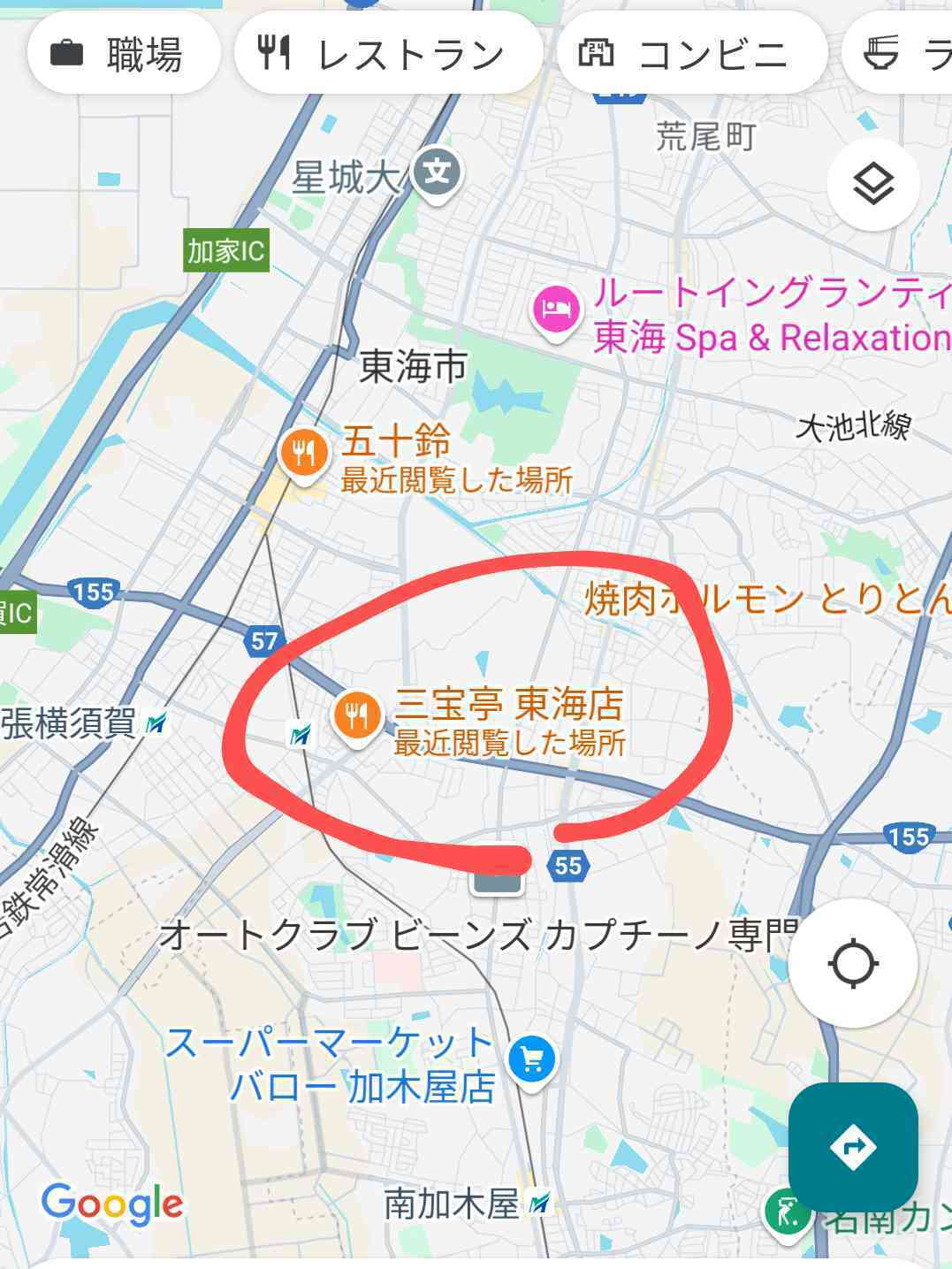Open directions floating button
The height and width of the screenshot is (1269, 952).
pos(853,1147)
